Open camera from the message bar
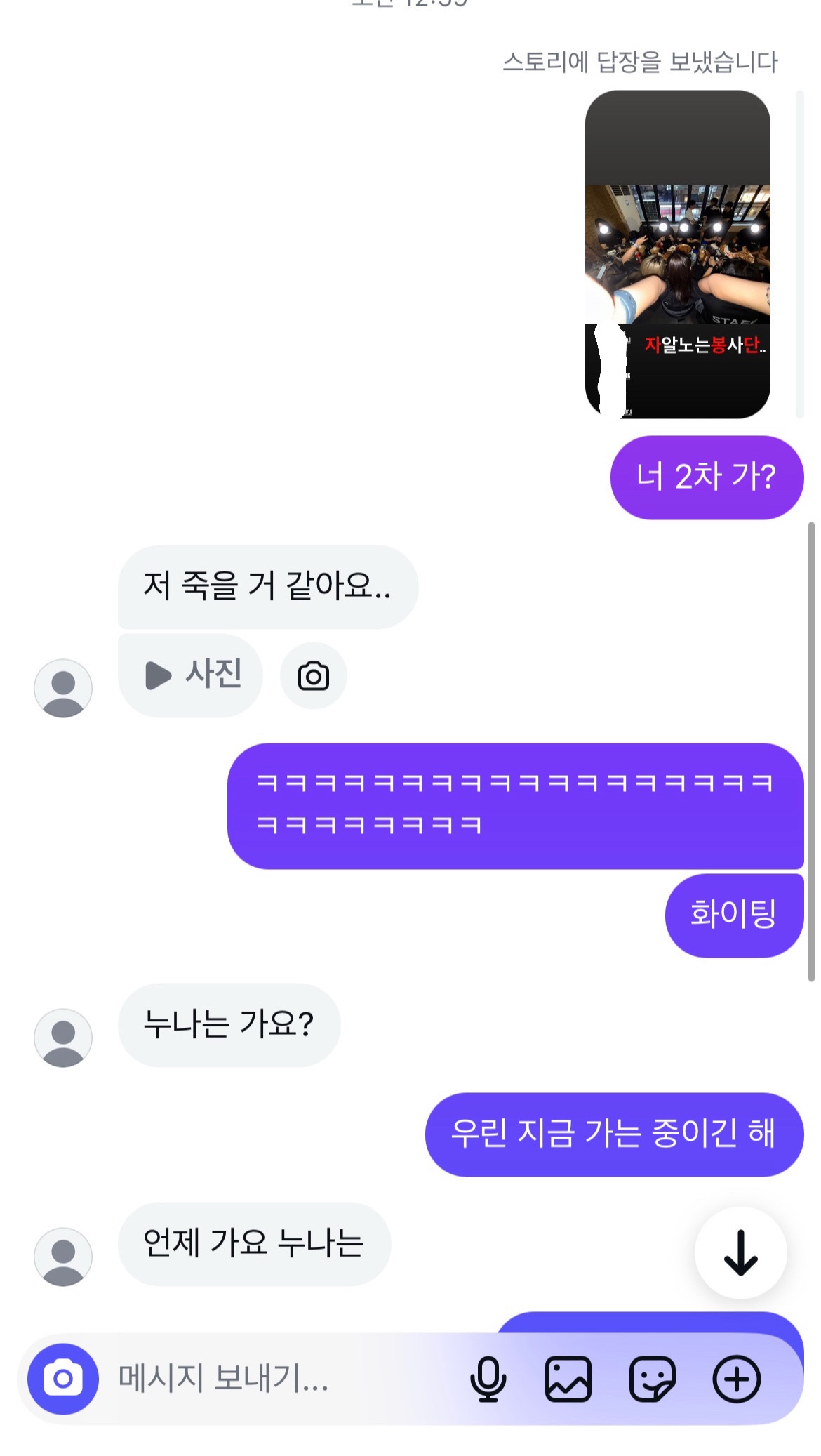The height and width of the screenshot is (1456, 821). [x=63, y=1379]
